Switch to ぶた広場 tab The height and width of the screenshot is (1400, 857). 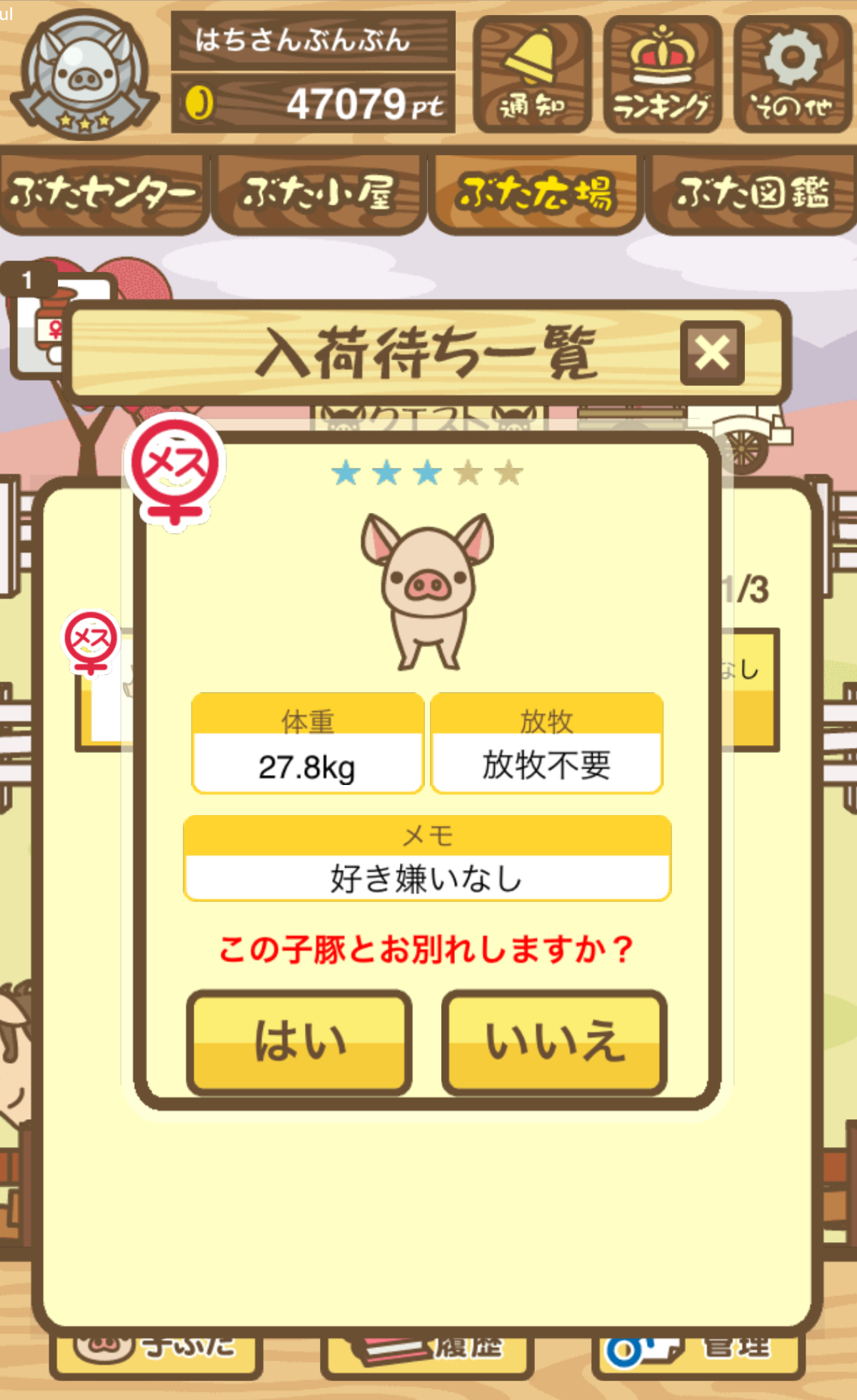tap(536, 193)
